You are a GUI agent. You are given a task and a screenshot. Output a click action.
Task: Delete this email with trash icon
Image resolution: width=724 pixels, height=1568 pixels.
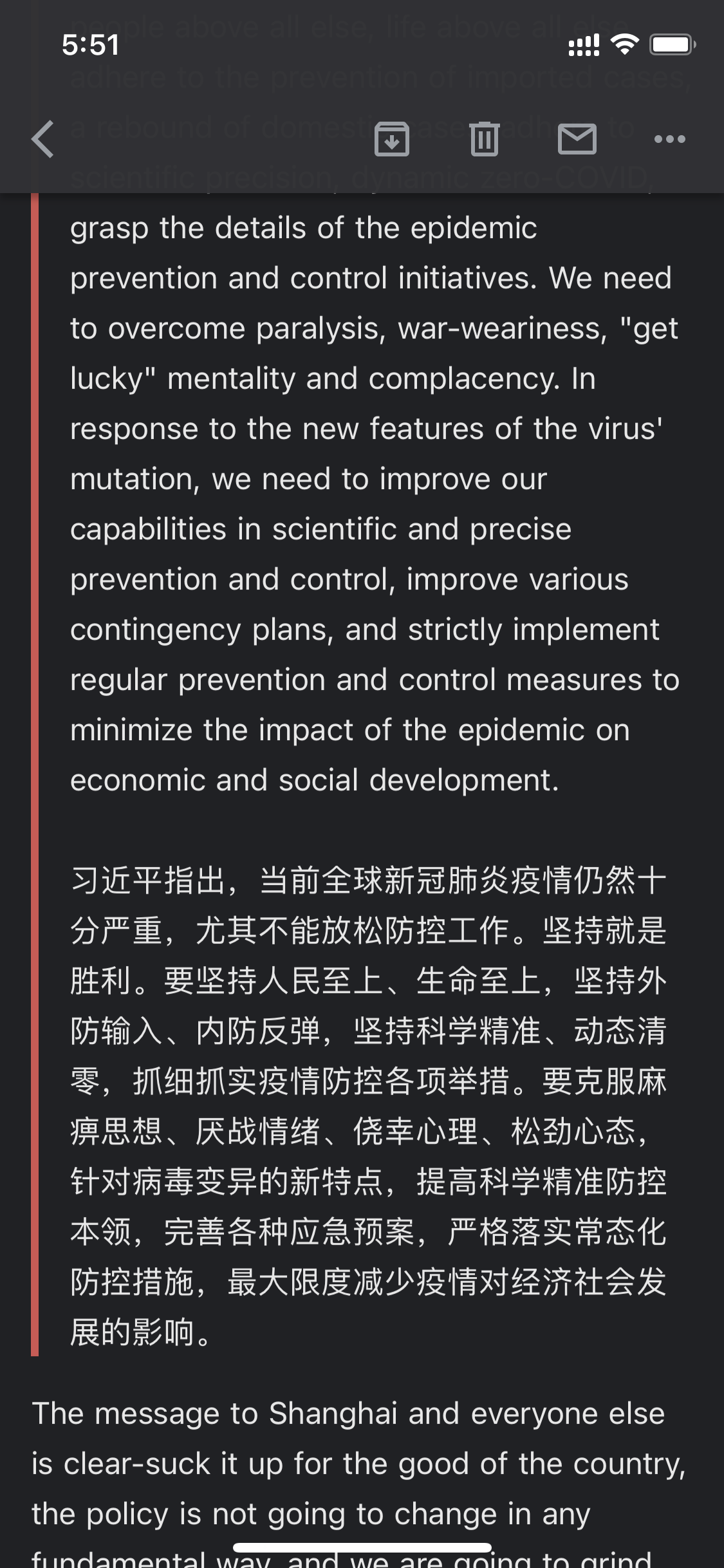tap(484, 139)
